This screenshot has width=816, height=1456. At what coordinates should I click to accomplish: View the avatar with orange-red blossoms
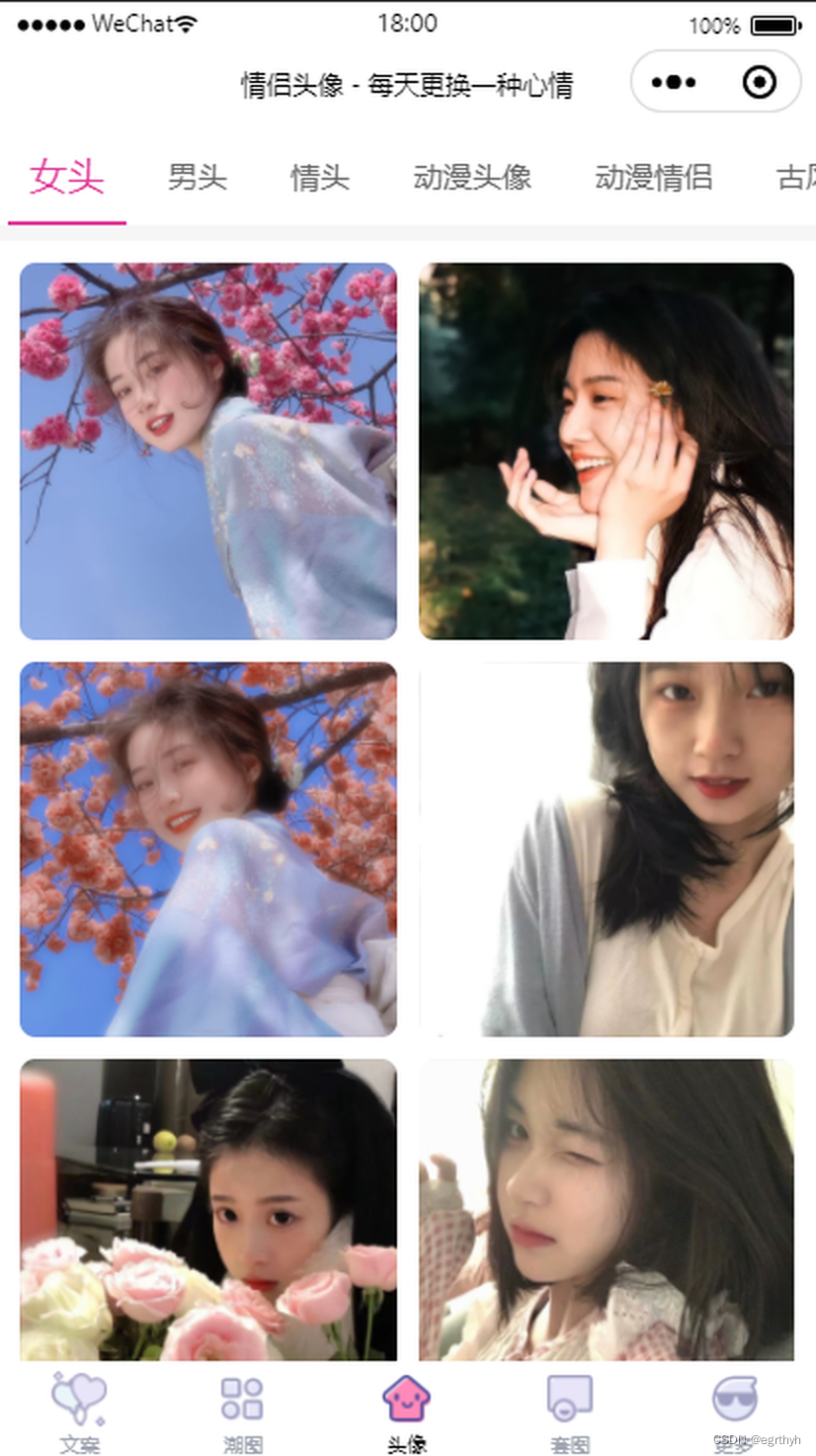pos(208,849)
